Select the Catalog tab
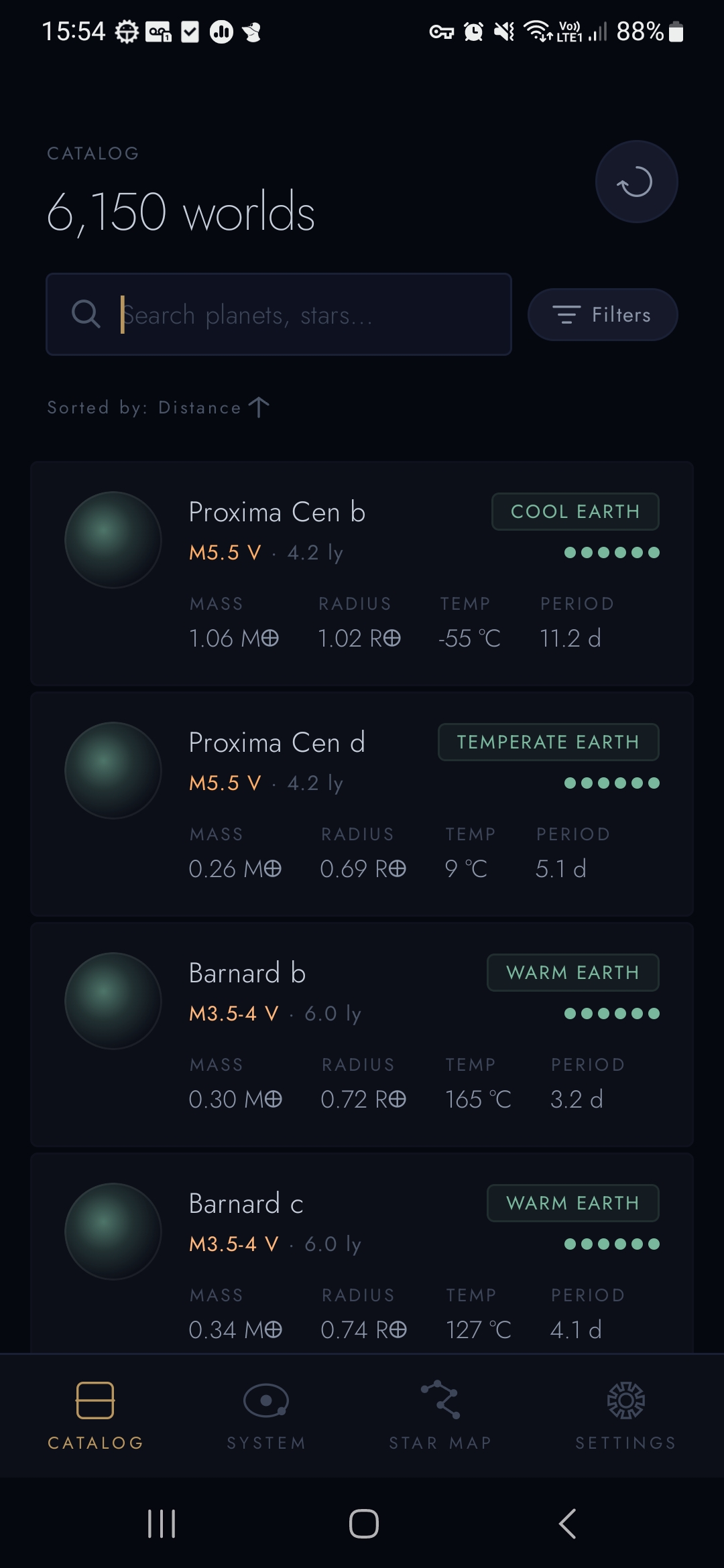 click(95, 1414)
